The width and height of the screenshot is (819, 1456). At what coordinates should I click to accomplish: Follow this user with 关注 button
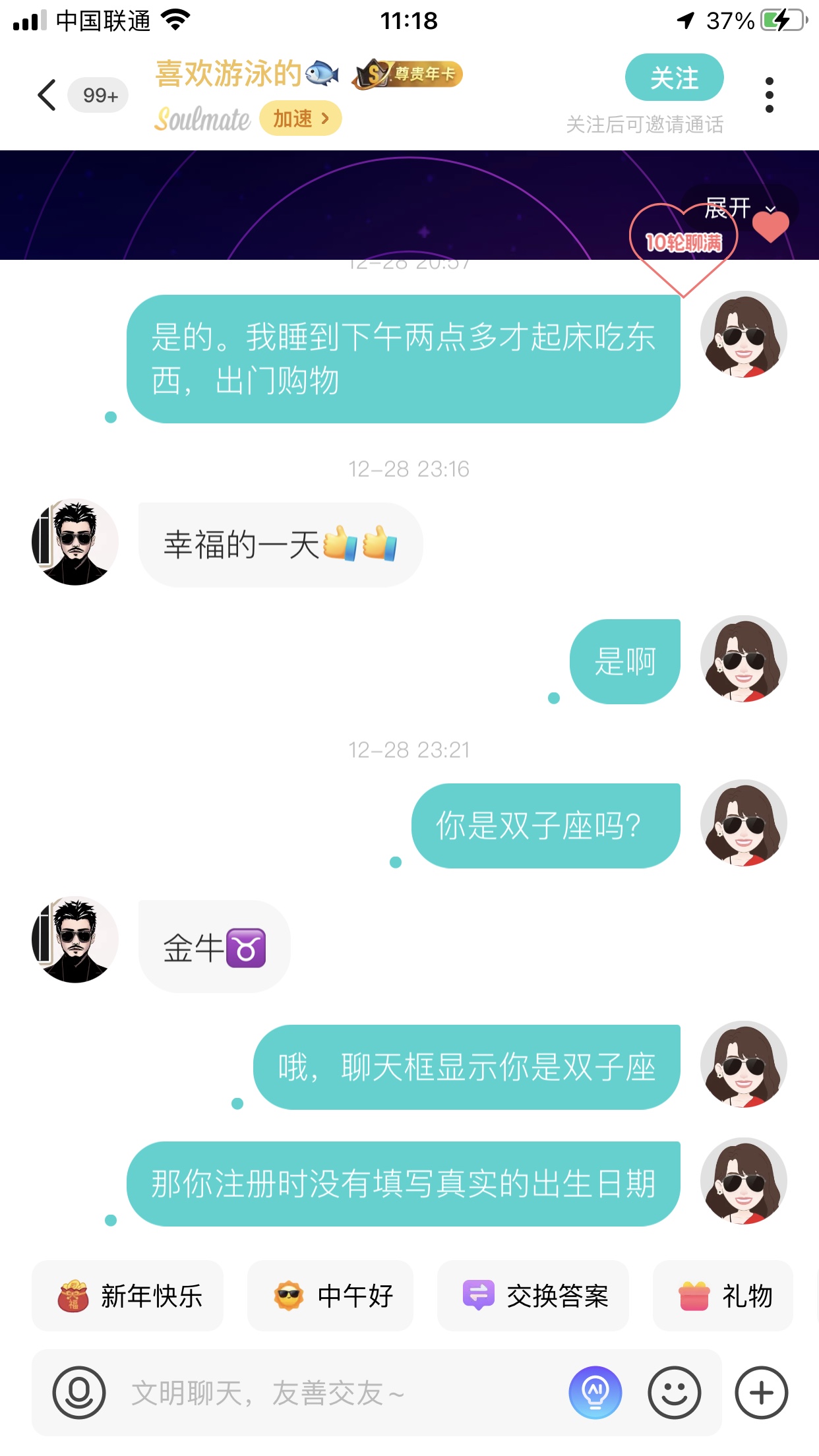[674, 77]
